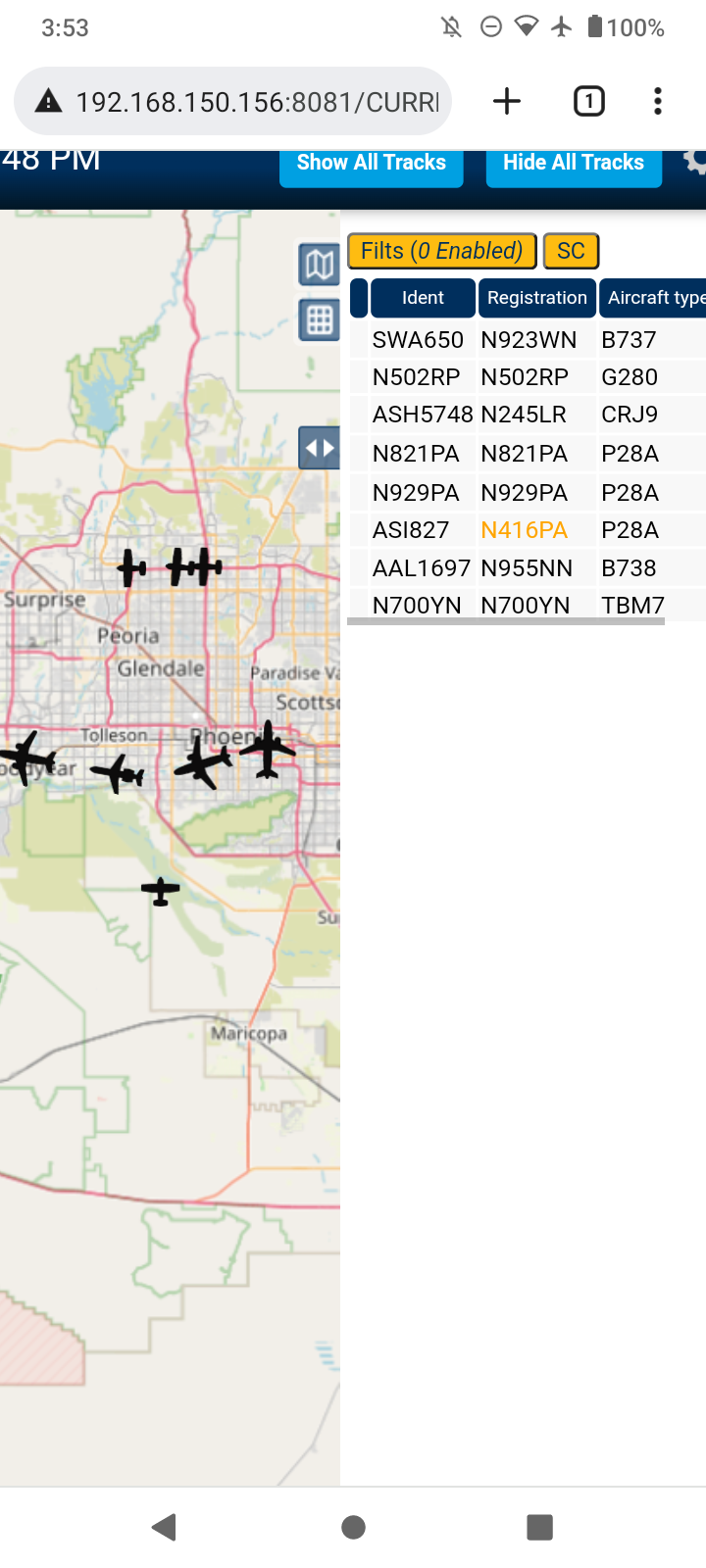Screen dimensions: 706x1568
Task: Sort by the Registration column header
Action: pos(537,298)
